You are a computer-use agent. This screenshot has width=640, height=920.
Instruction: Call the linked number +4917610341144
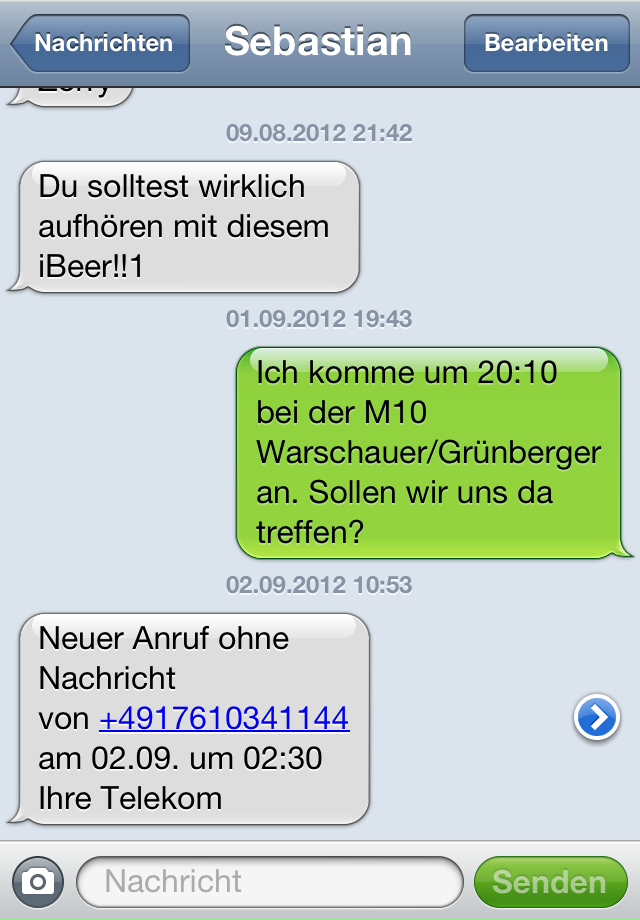[223, 718]
